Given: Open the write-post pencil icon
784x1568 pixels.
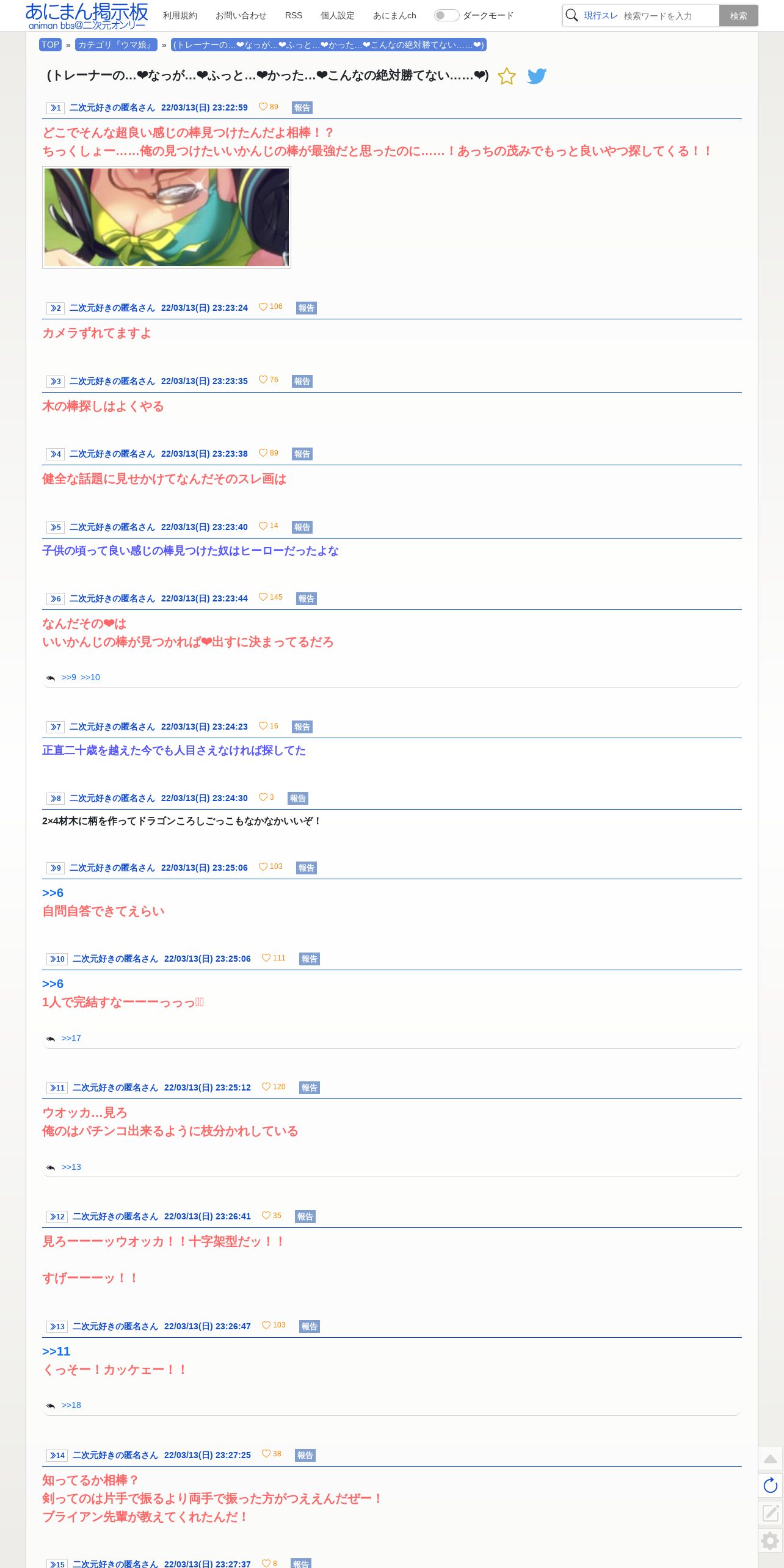Looking at the screenshot, I should (771, 1513).
